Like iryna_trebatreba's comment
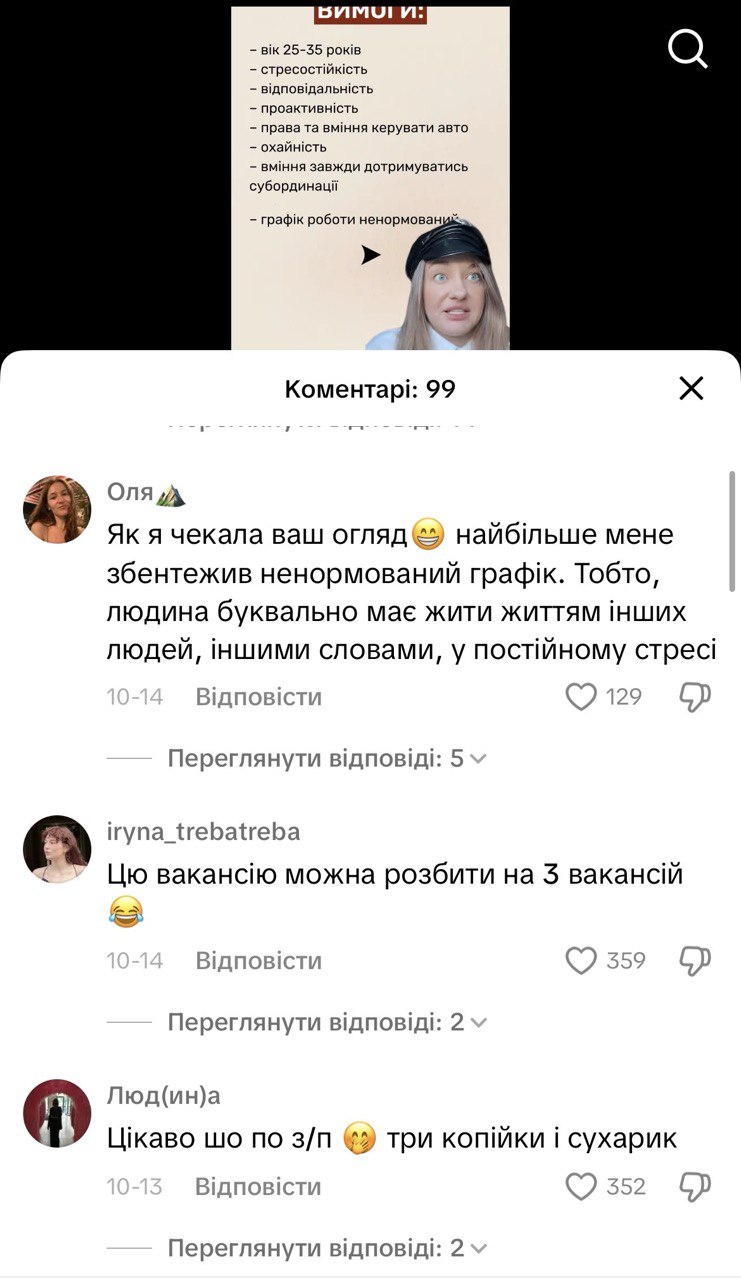 [x=581, y=961]
